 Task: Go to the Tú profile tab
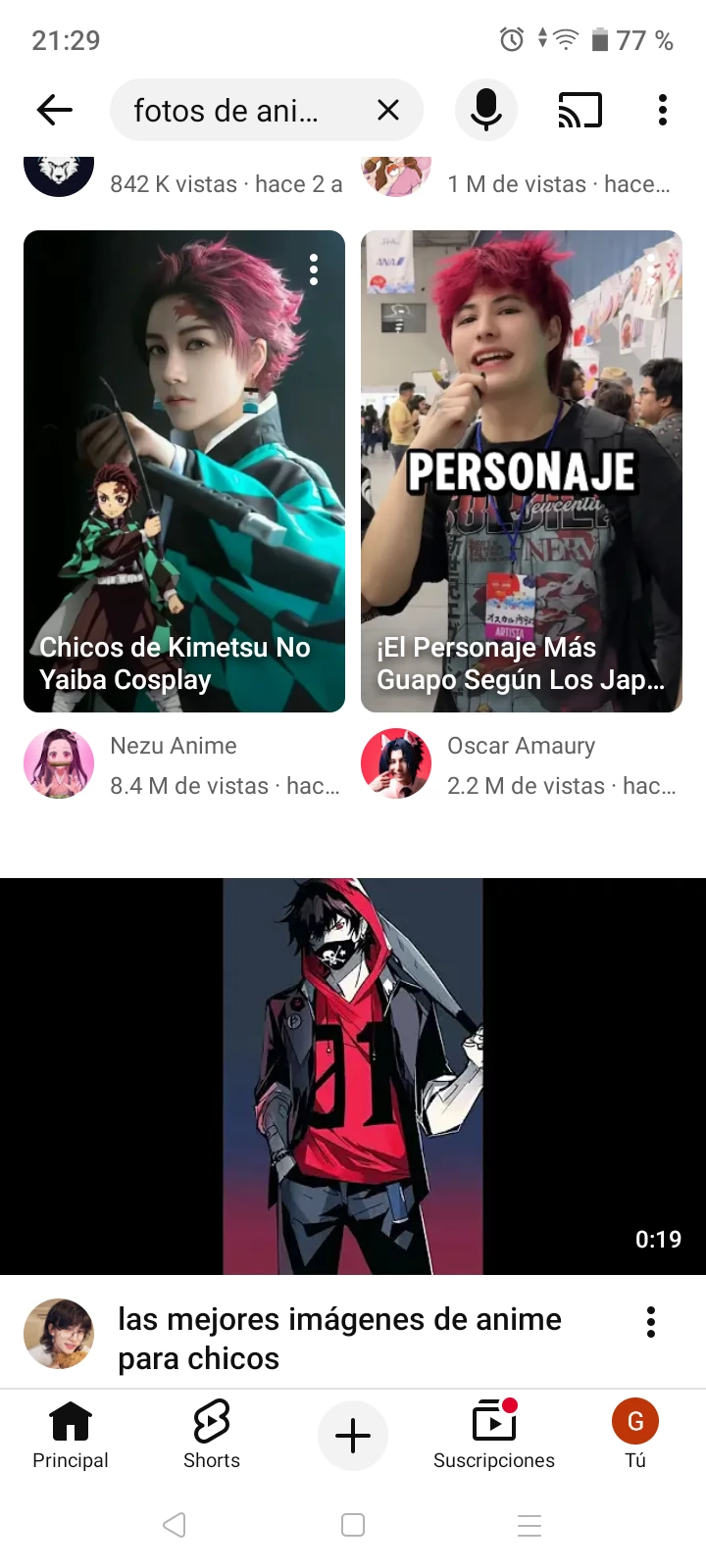(x=635, y=1435)
